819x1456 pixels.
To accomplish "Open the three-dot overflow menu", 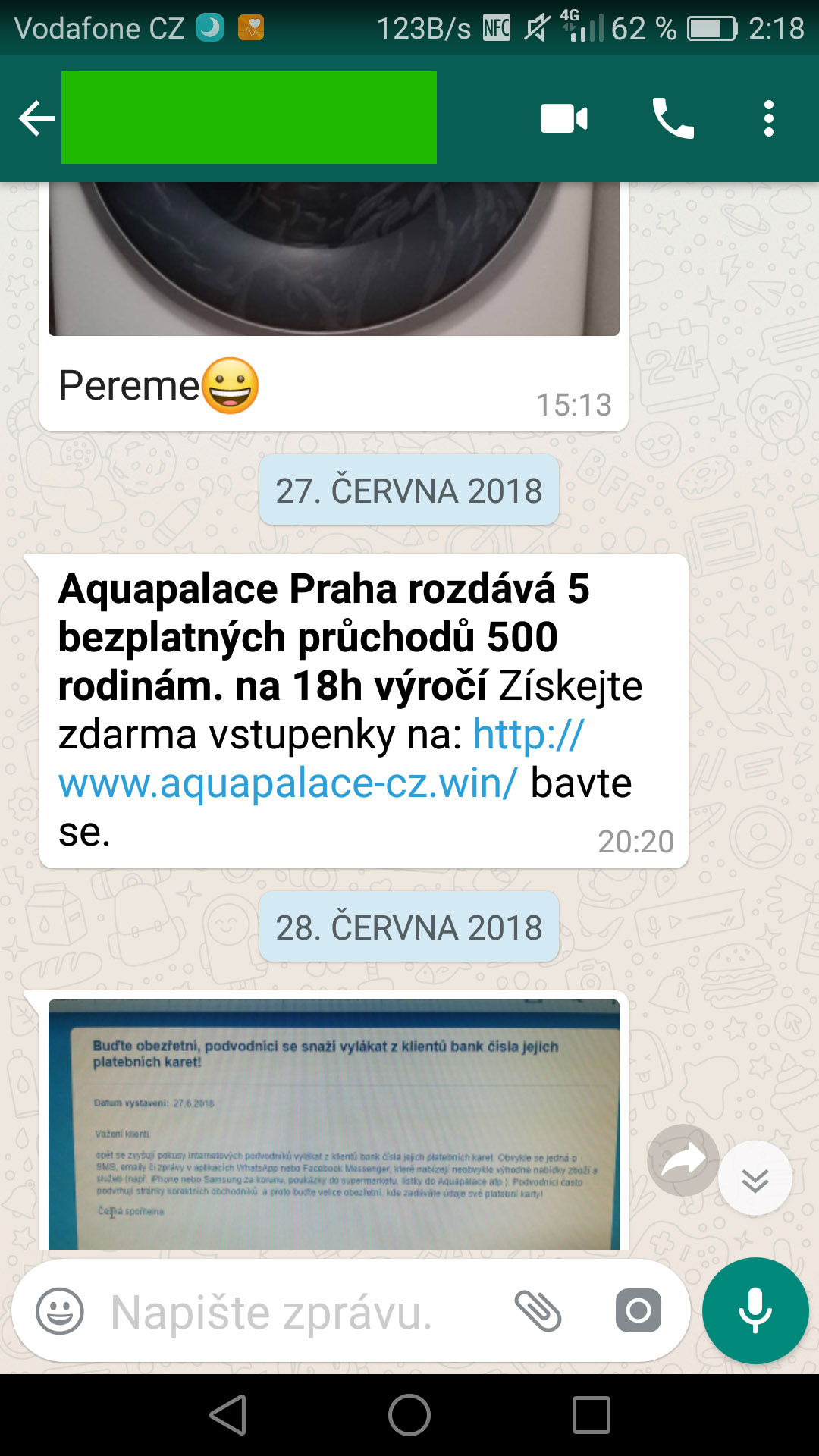I will (769, 119).
